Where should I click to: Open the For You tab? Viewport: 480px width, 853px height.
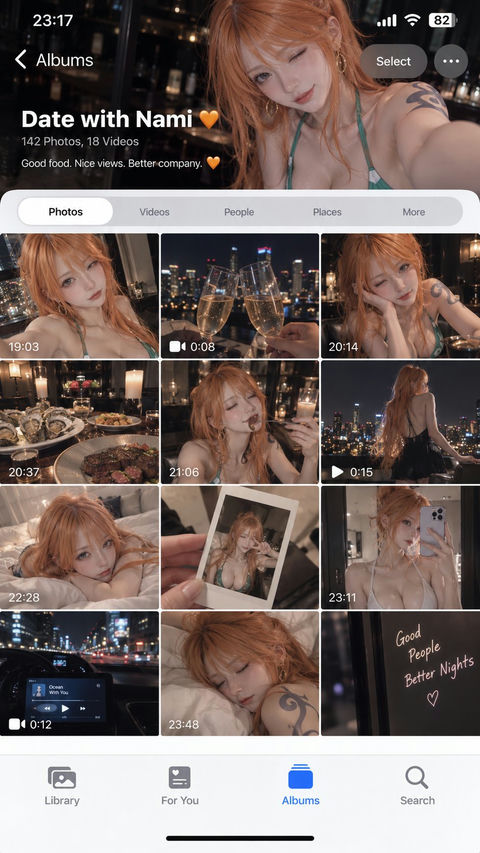pos(180,786)
